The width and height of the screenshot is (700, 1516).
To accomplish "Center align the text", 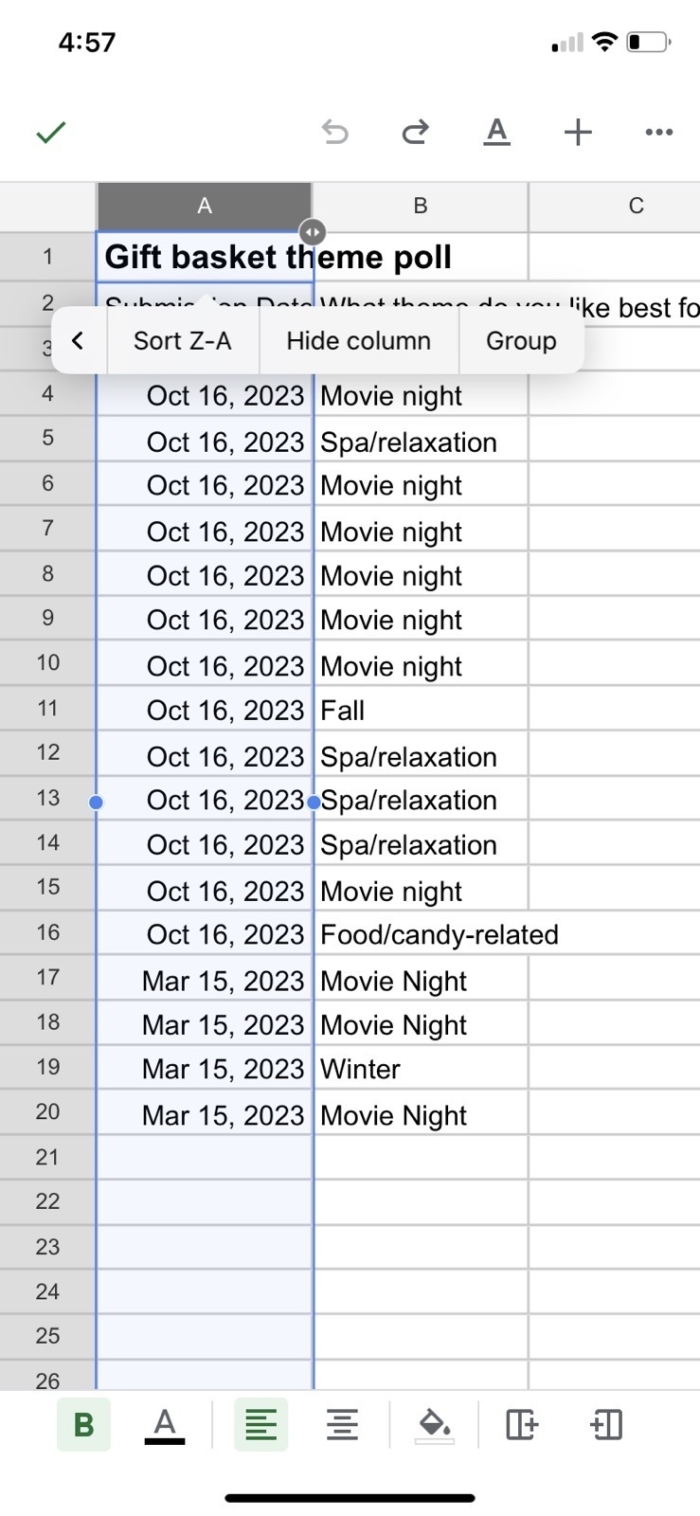I will tap(342, 1424).
